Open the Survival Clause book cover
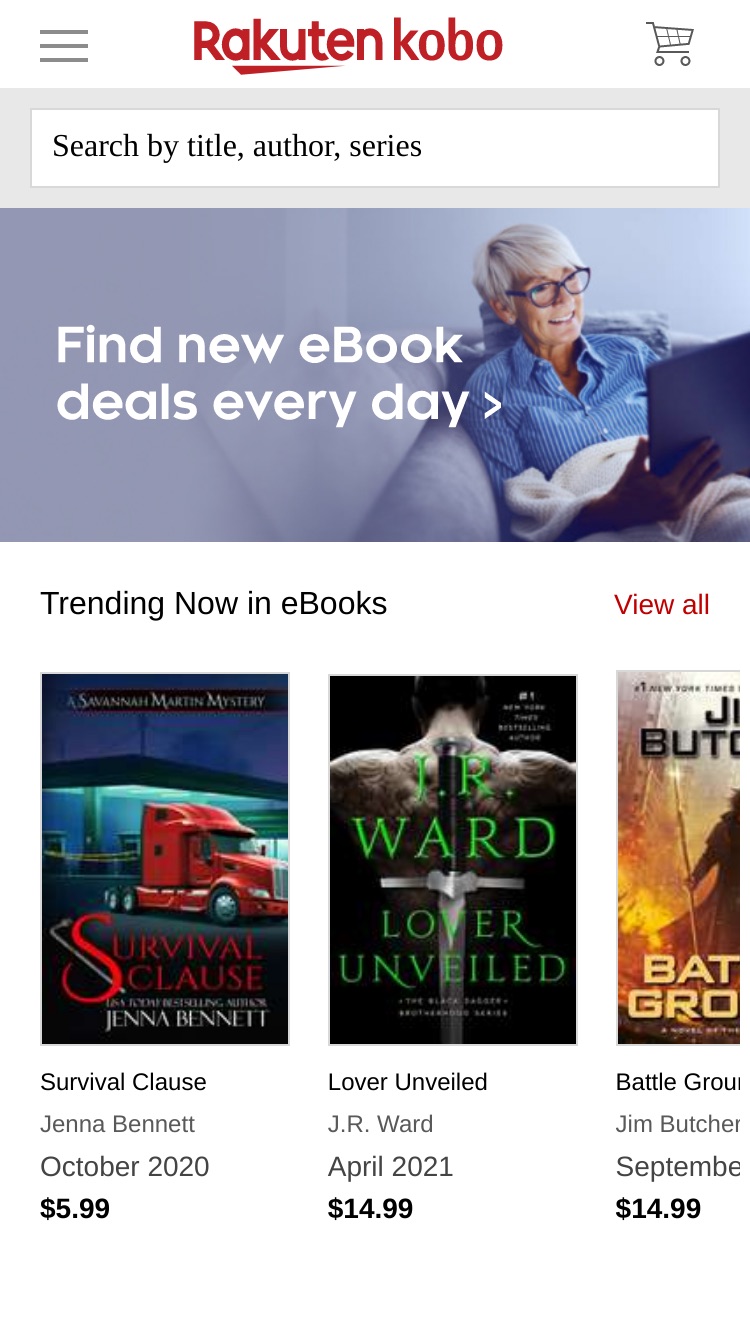The width and height of the screenshot is (750, 1334). pyautogui.click(x=165, y=859)
